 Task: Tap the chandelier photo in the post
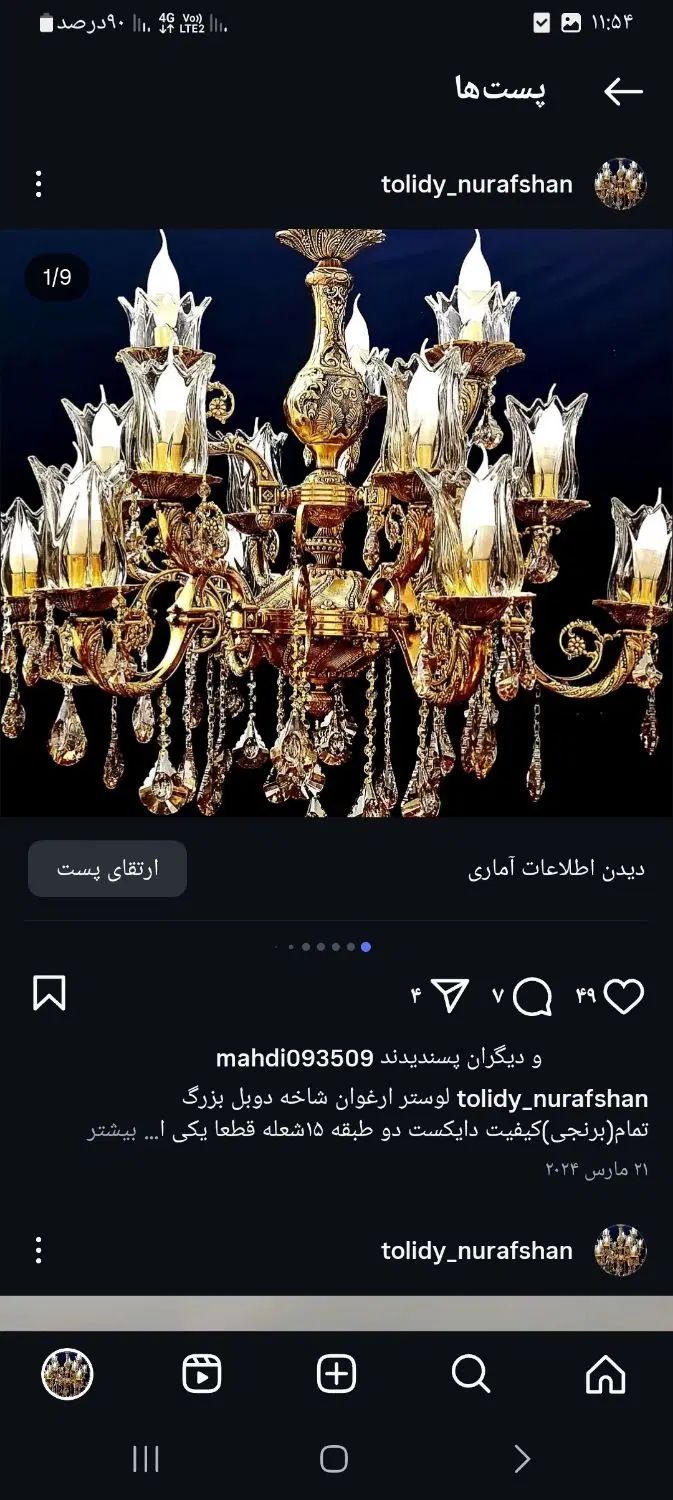[336, 522]
